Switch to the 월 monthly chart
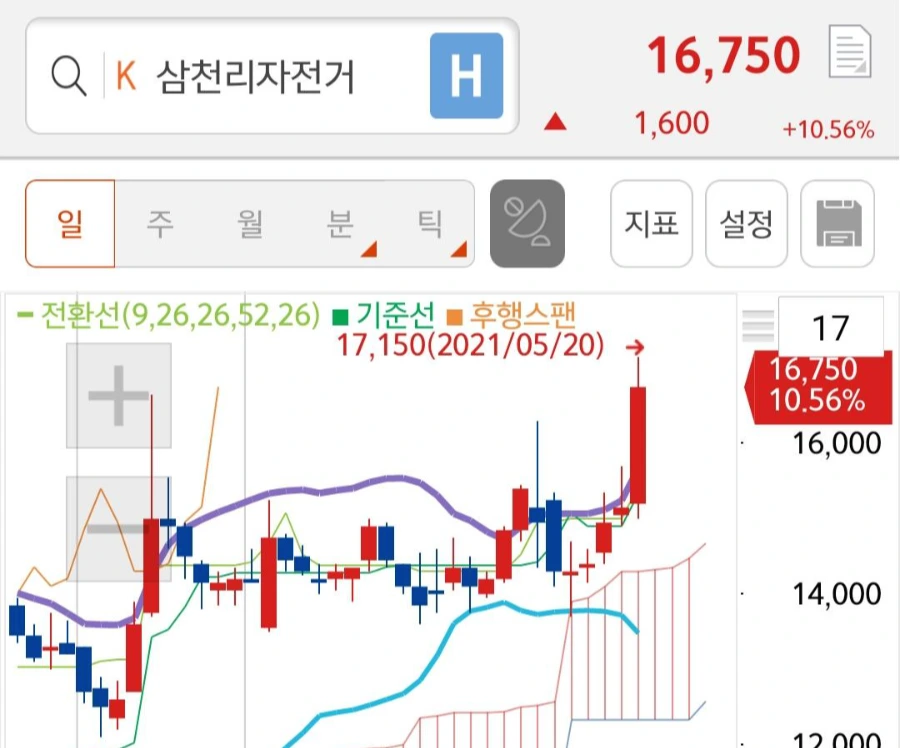Screen dimensions: 900x748 (x=250, y=223)
